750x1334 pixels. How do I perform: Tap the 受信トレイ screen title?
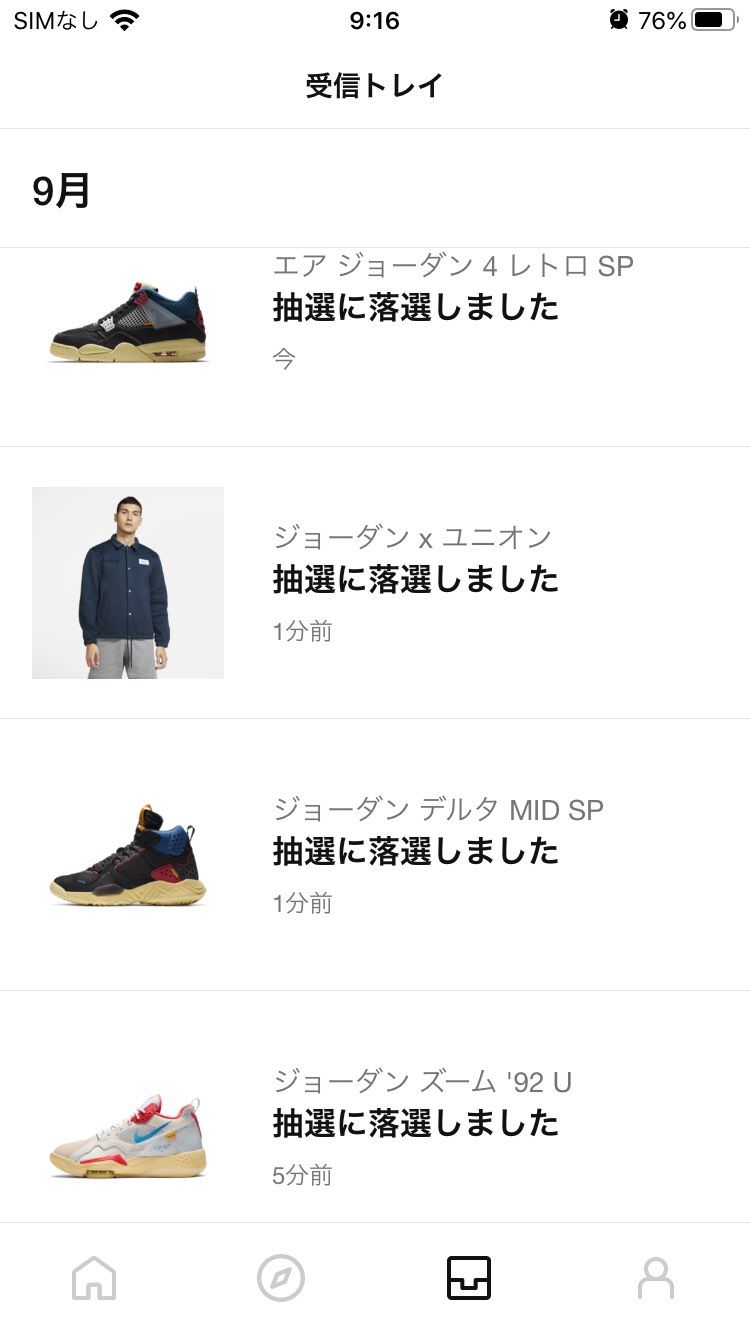tap(374, 84)
